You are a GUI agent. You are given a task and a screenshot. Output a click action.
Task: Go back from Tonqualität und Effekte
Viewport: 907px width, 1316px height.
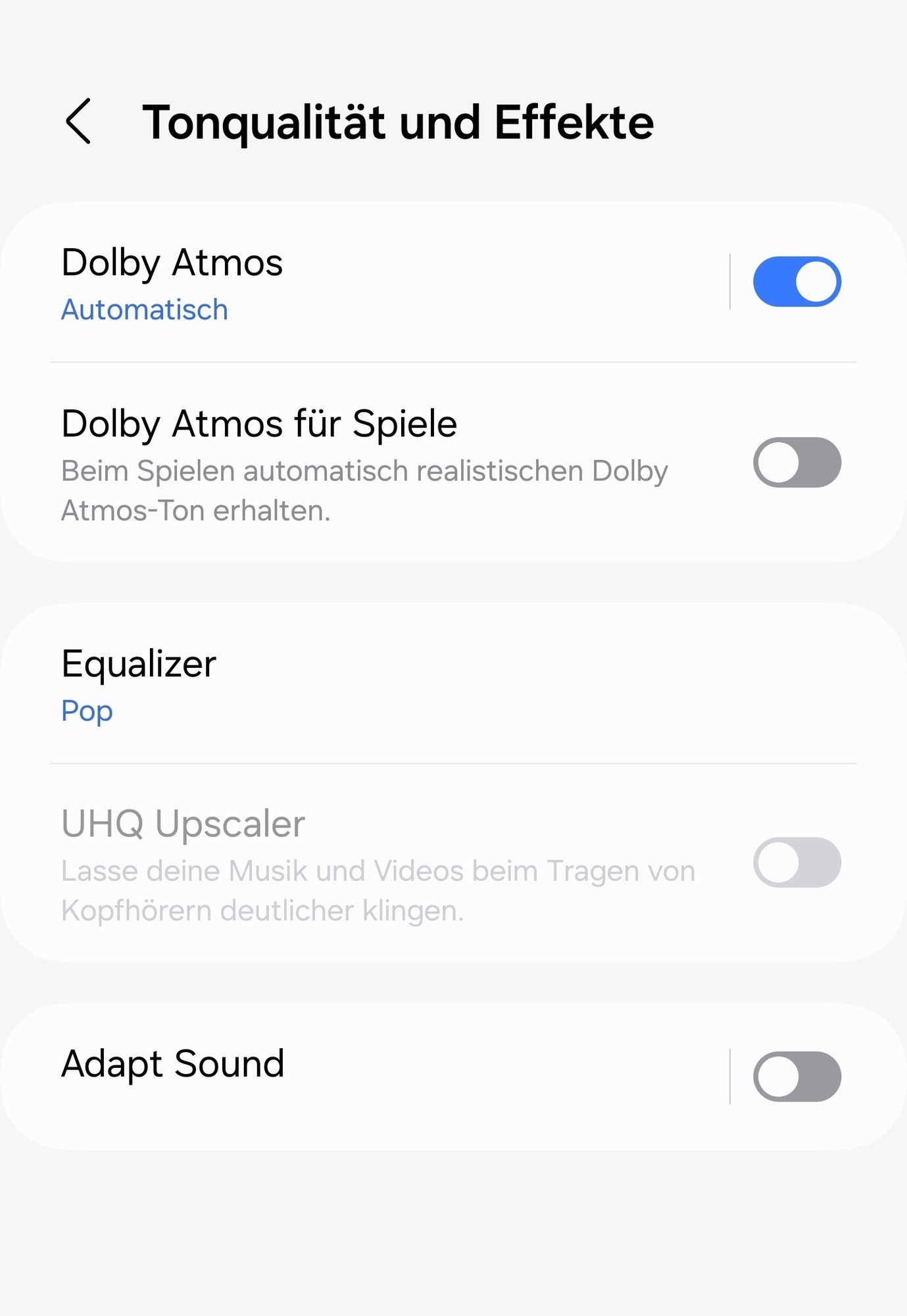78,122
